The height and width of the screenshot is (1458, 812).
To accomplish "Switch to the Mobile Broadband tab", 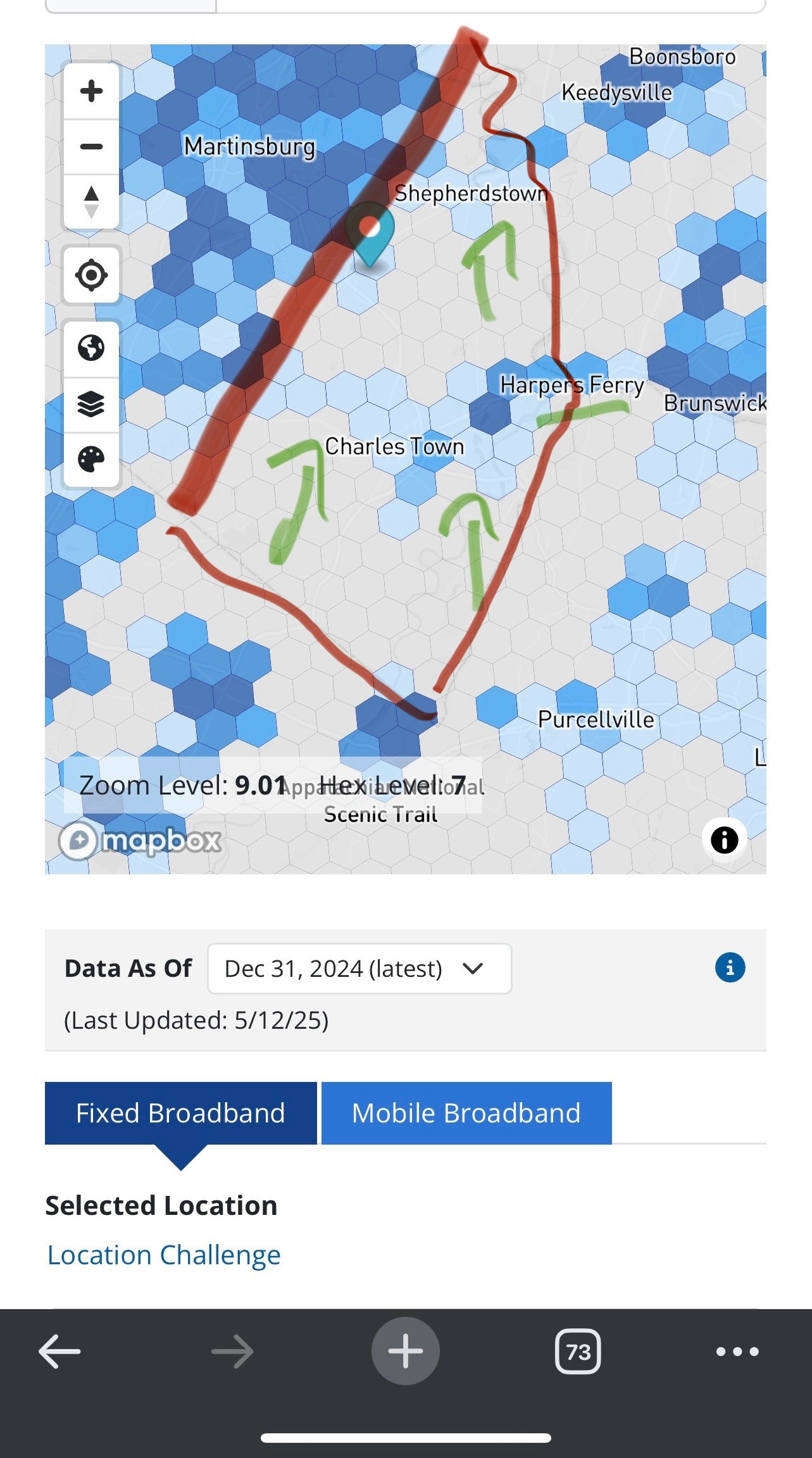I will (466, 1113).
